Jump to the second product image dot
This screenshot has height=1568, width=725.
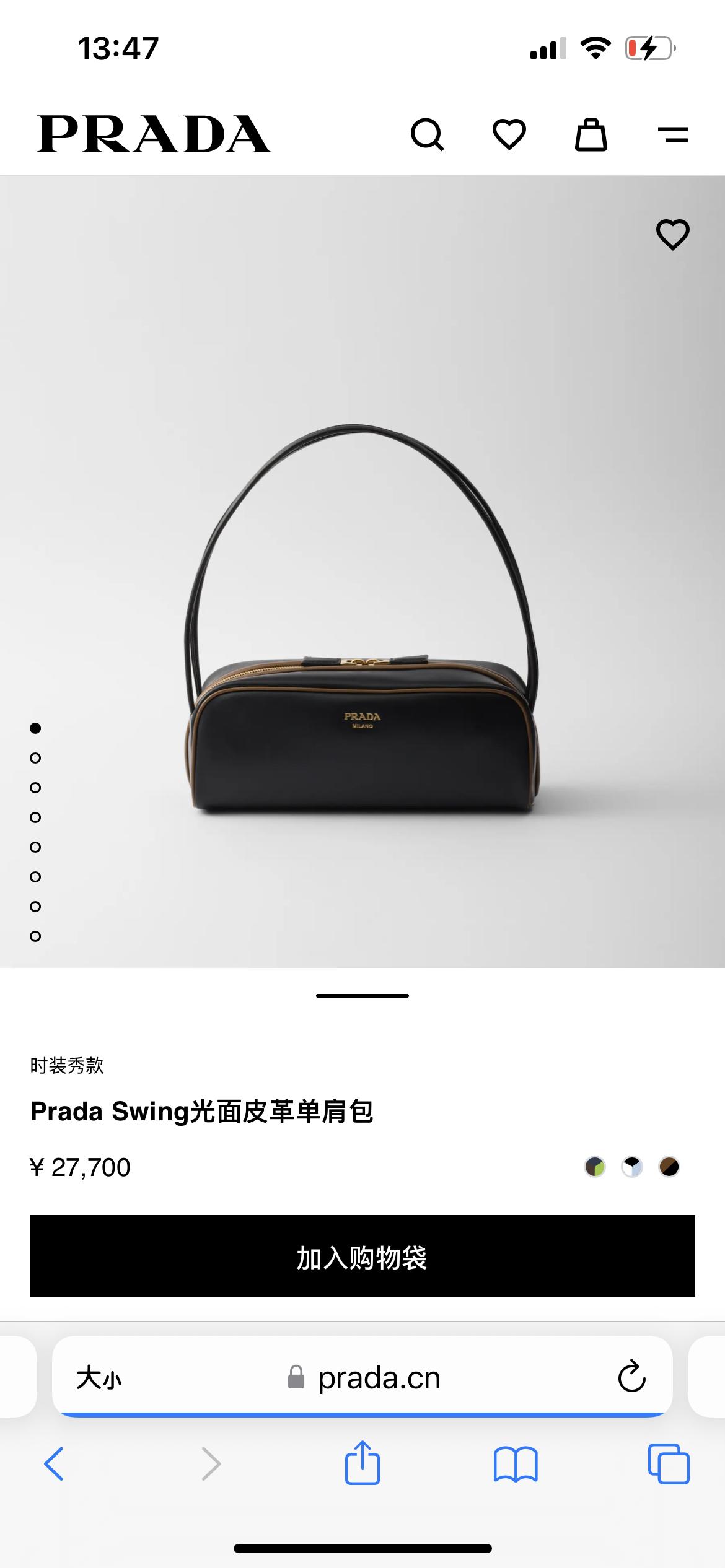pos(35,758)
